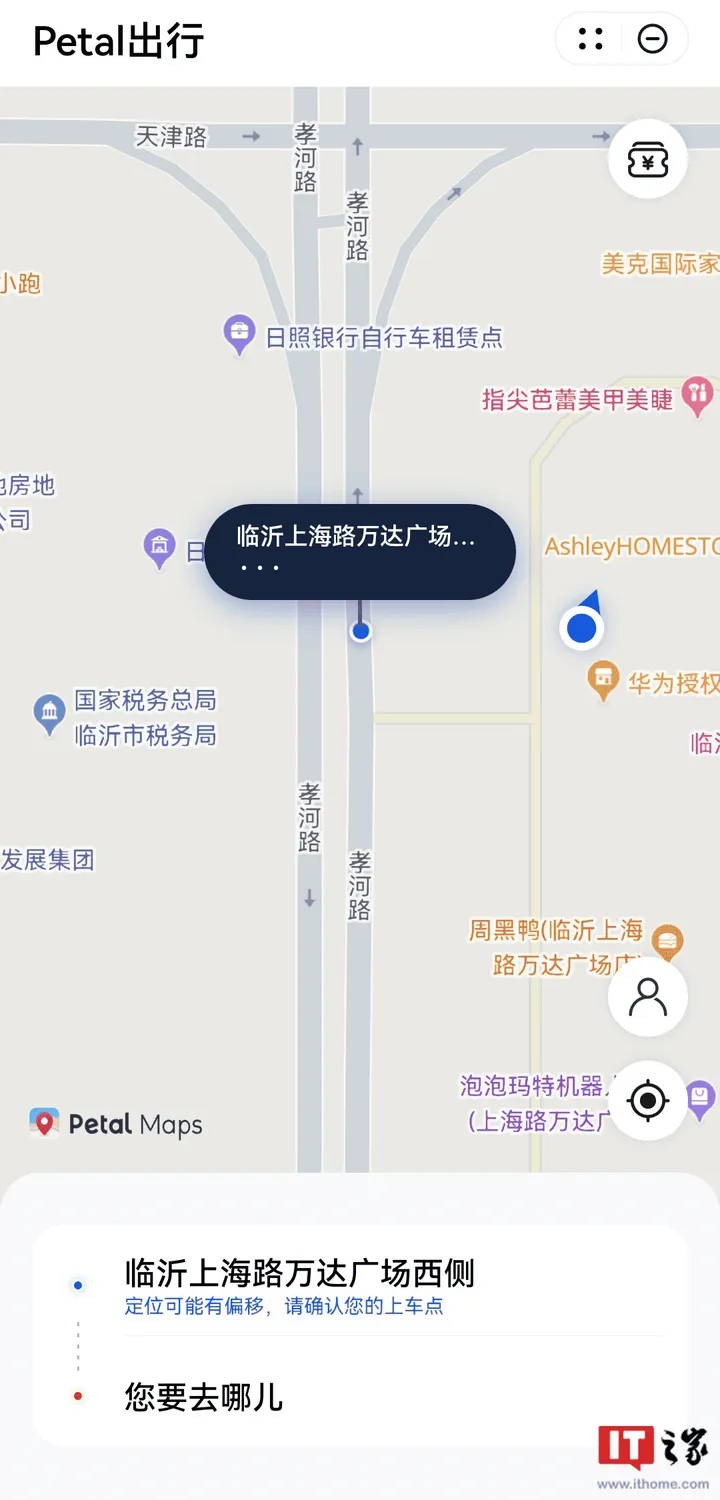Open the mini-program more options menu
720x1500 pixels.
591,40
